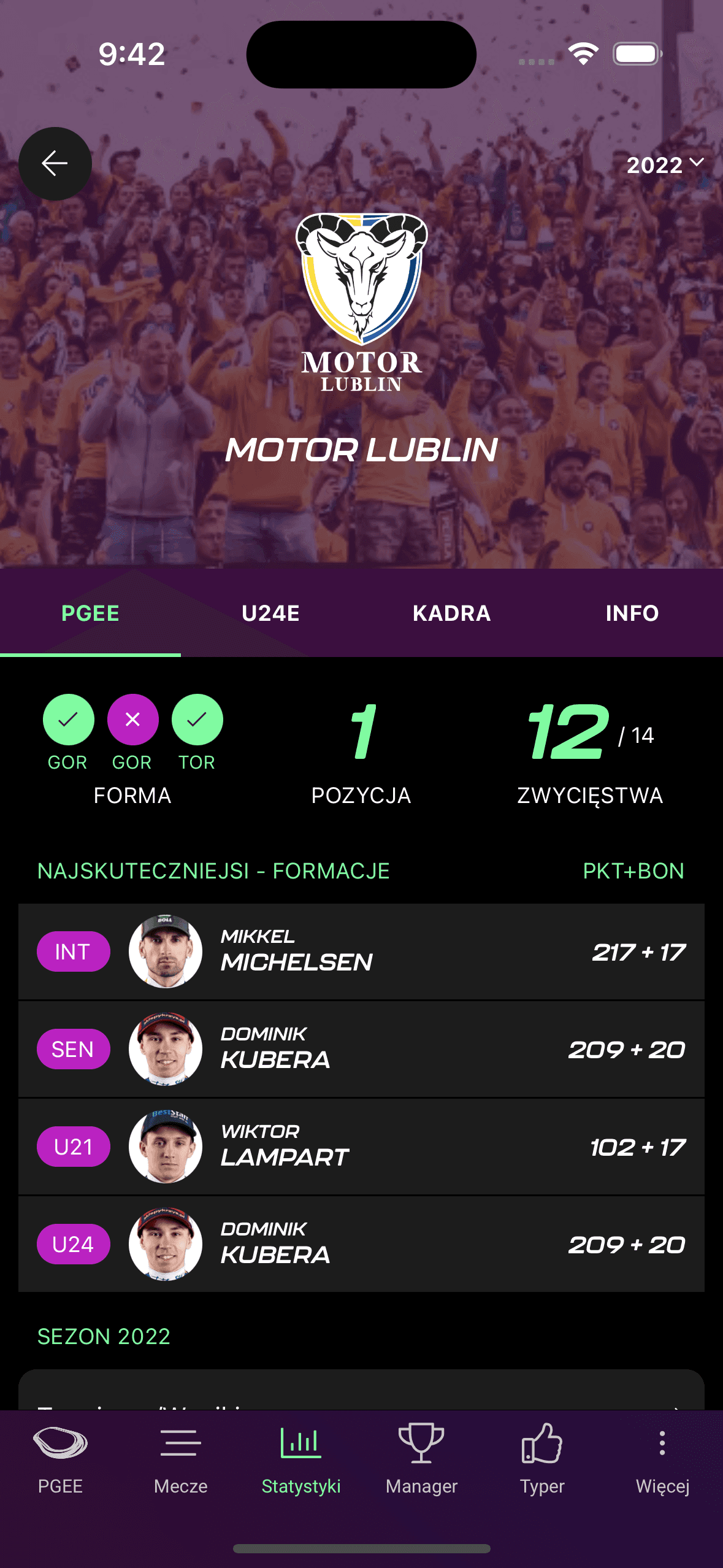This screenshot has height=1568, width=723.
Task: Open the Typer section
Action: coord(542,1459)
